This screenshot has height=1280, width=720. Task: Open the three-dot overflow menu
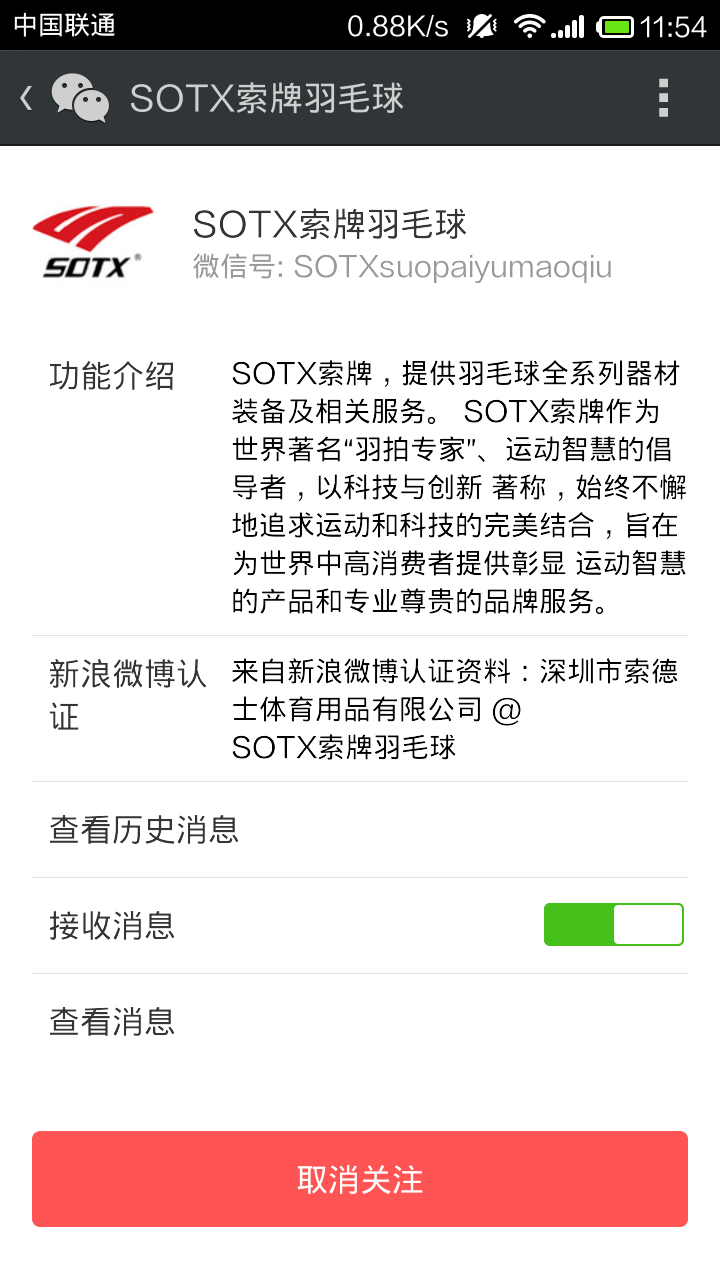[x=663, y=98]
